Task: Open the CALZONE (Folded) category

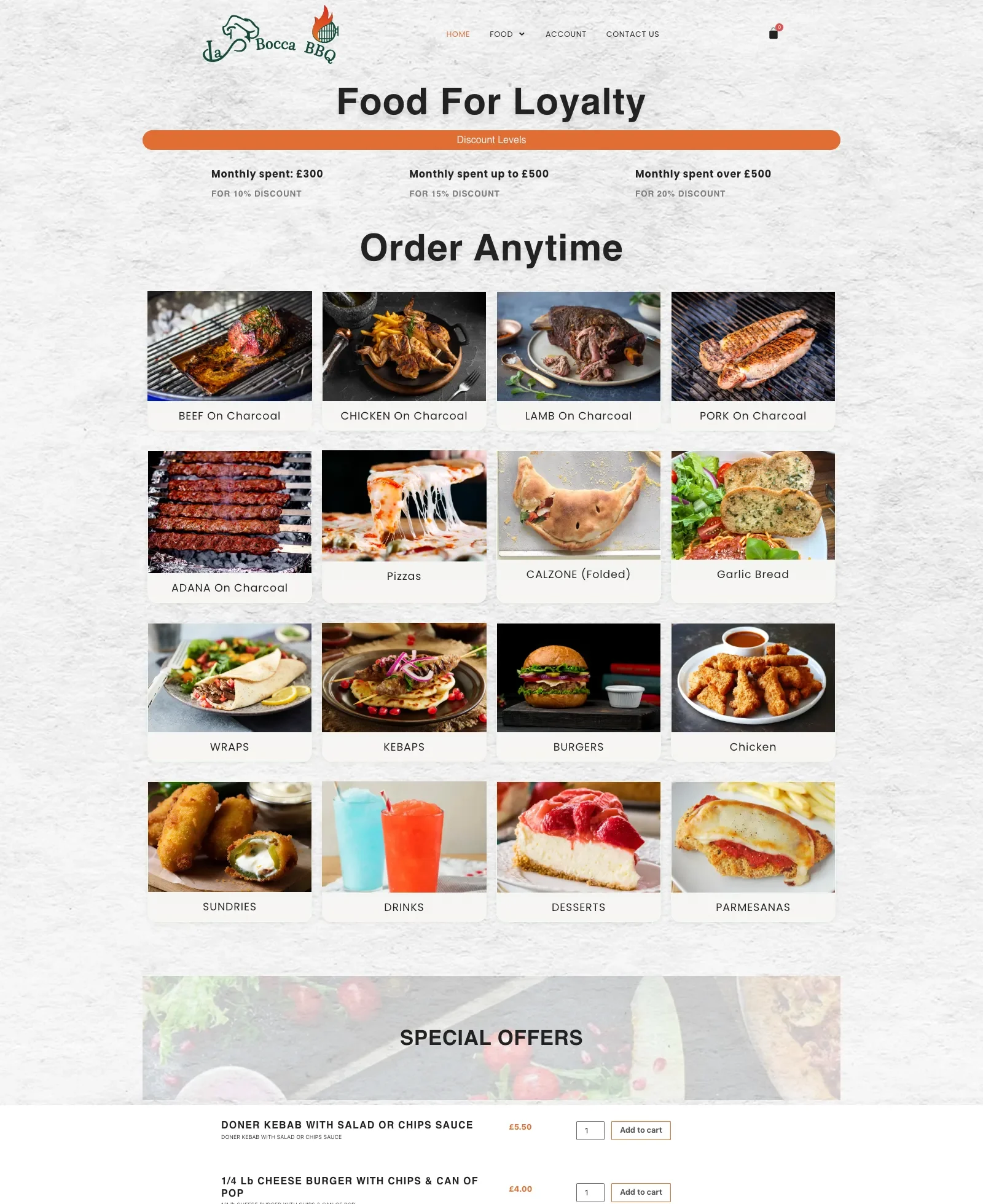Action: click(579, 526)
